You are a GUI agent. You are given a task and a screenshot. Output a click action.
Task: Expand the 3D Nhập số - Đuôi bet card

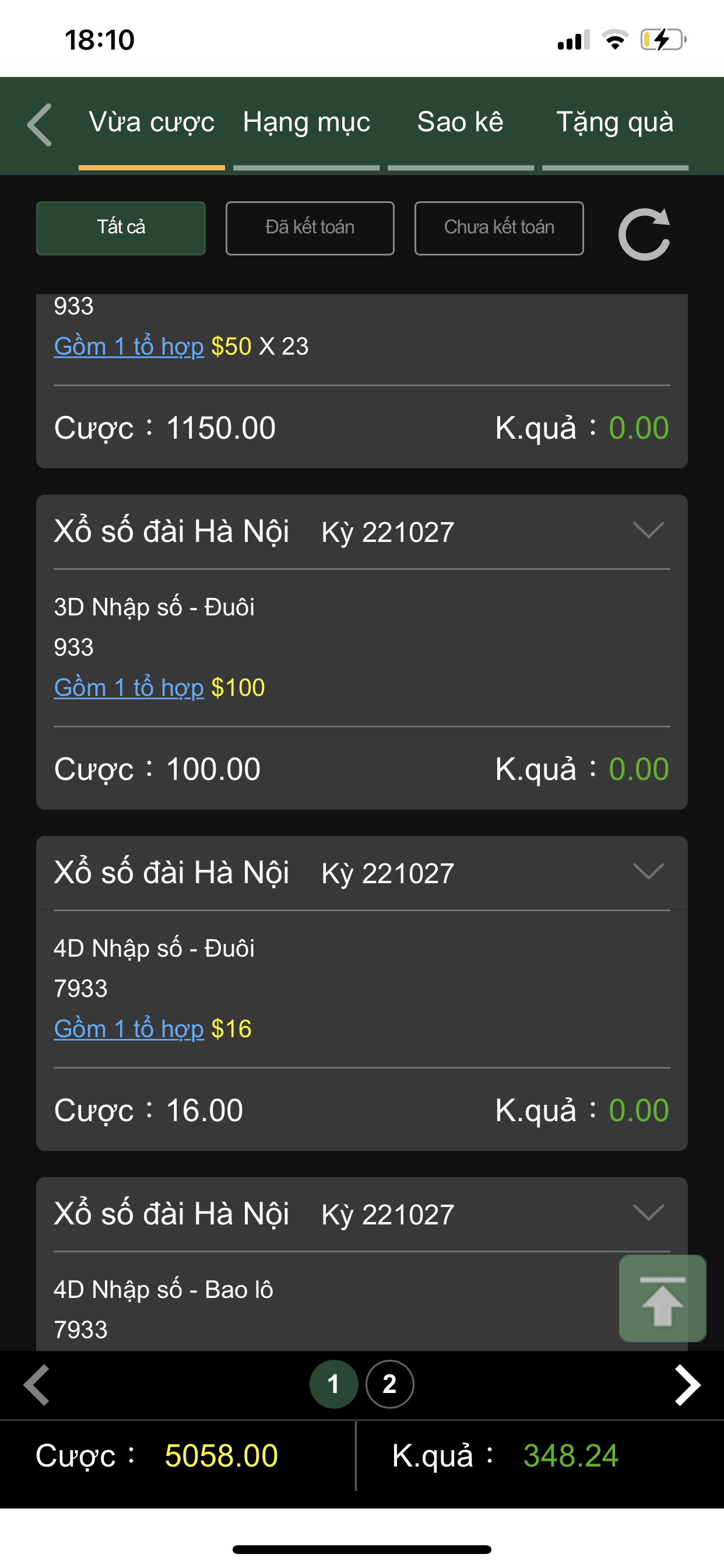tap(648, 530)
